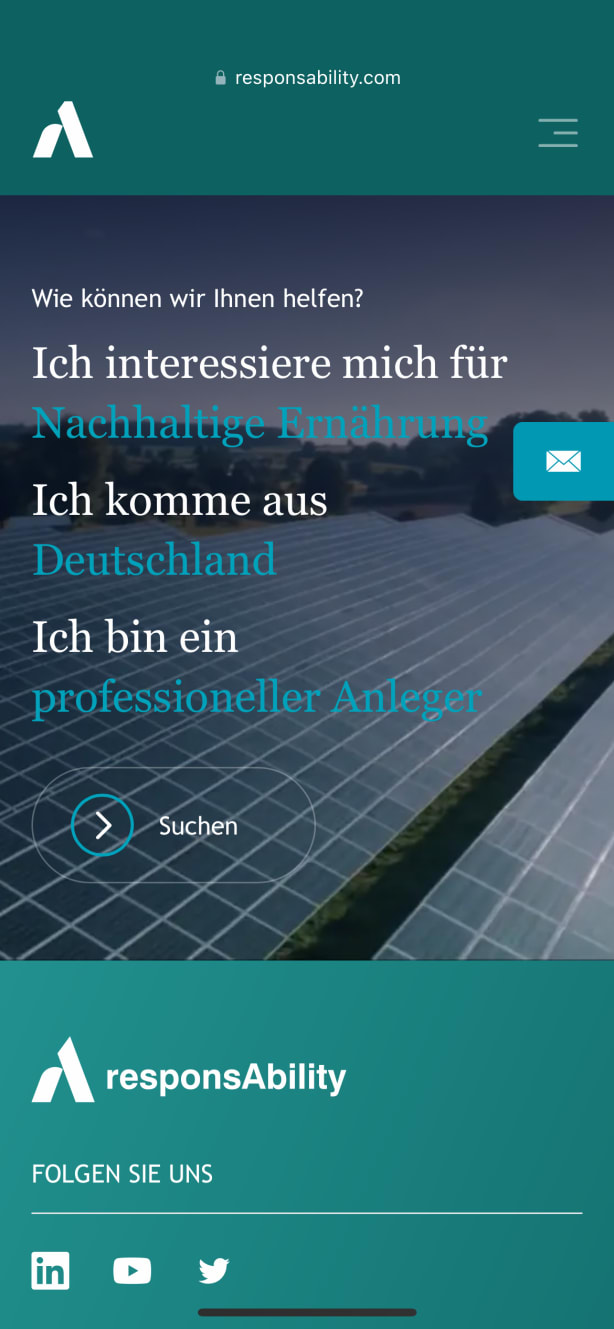The image size is (614, 1329).
Task: Open the Twitter profile
Action: point(214,1271)
